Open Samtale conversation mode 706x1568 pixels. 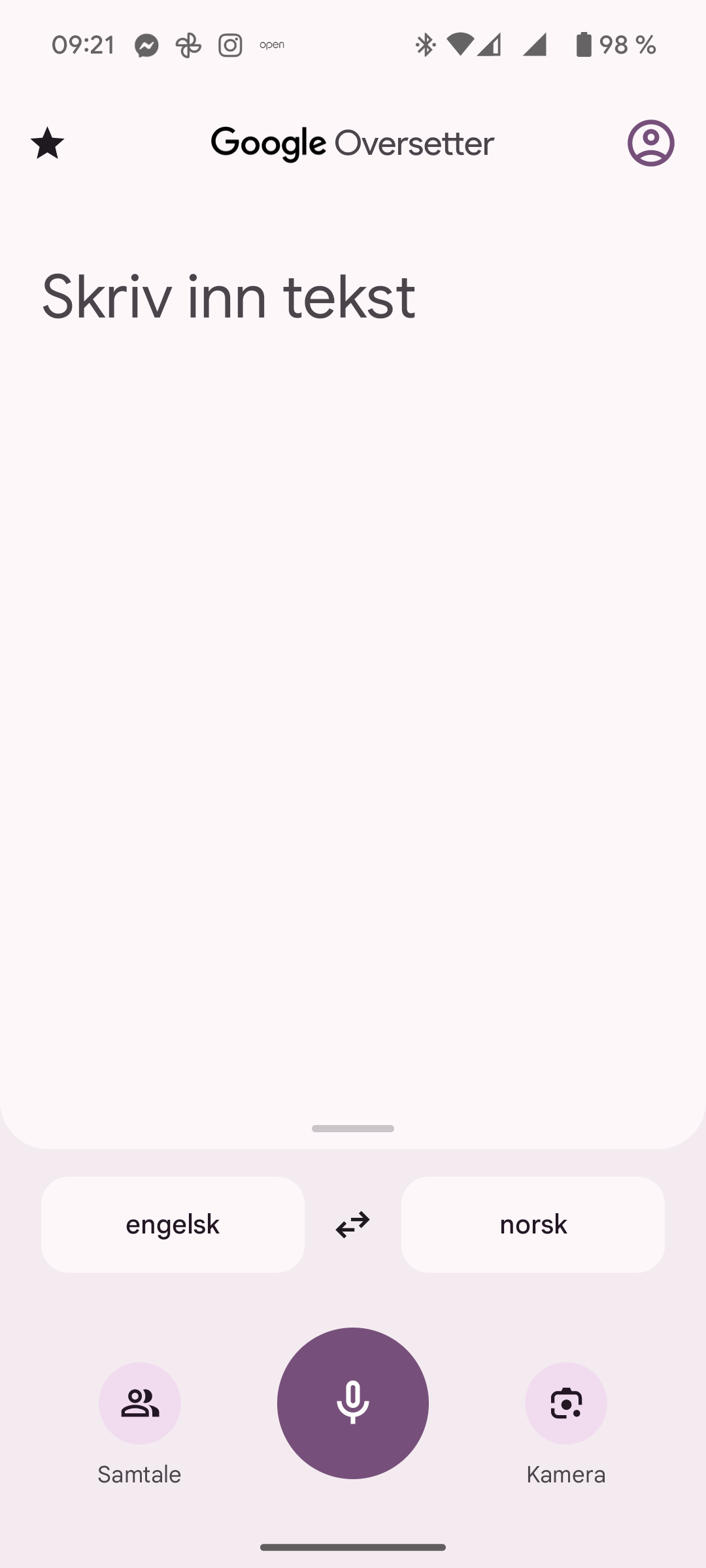coord(140,1403)
